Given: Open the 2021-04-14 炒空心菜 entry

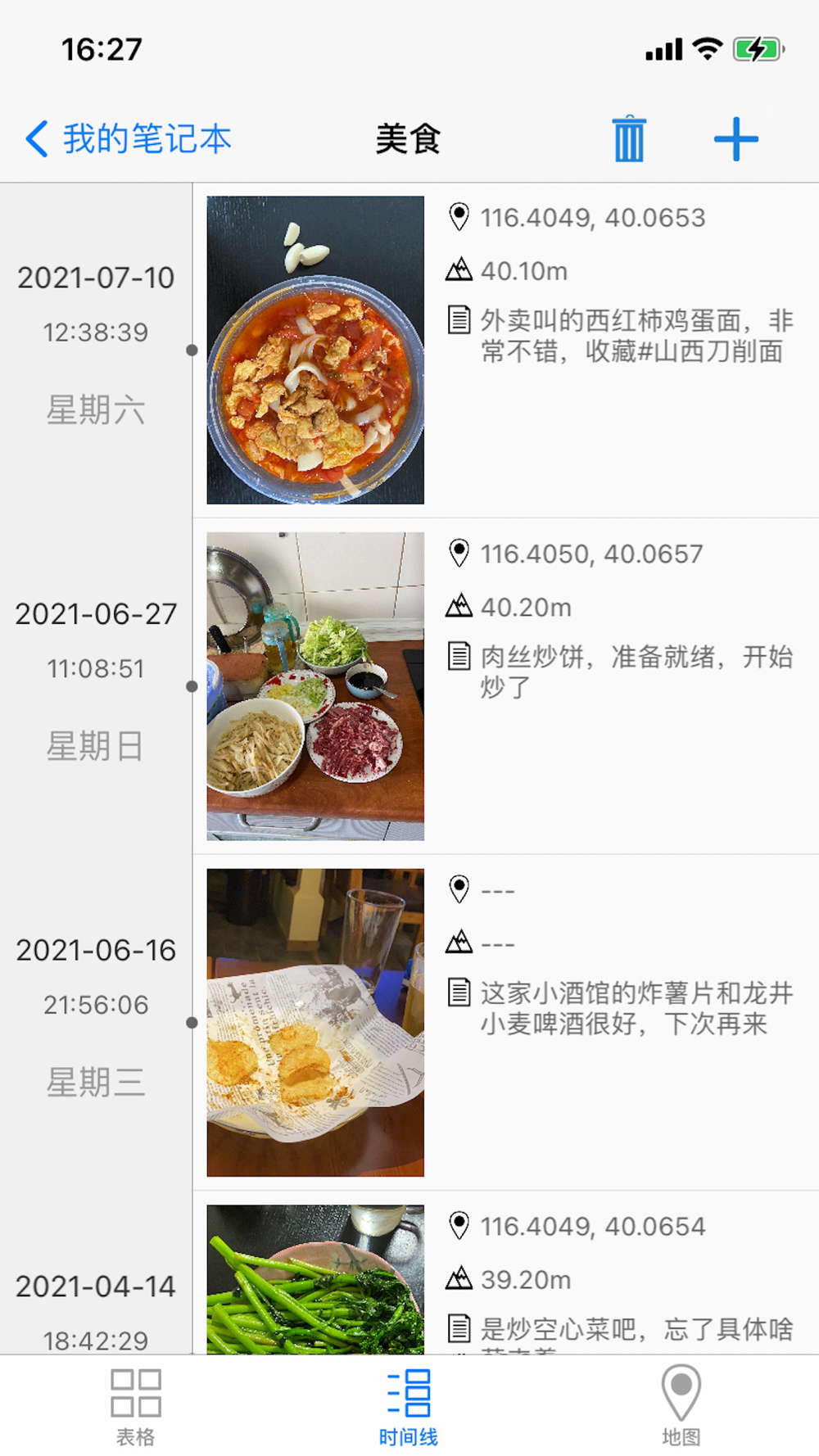Looking at the screenshot, I should 409,1273.
